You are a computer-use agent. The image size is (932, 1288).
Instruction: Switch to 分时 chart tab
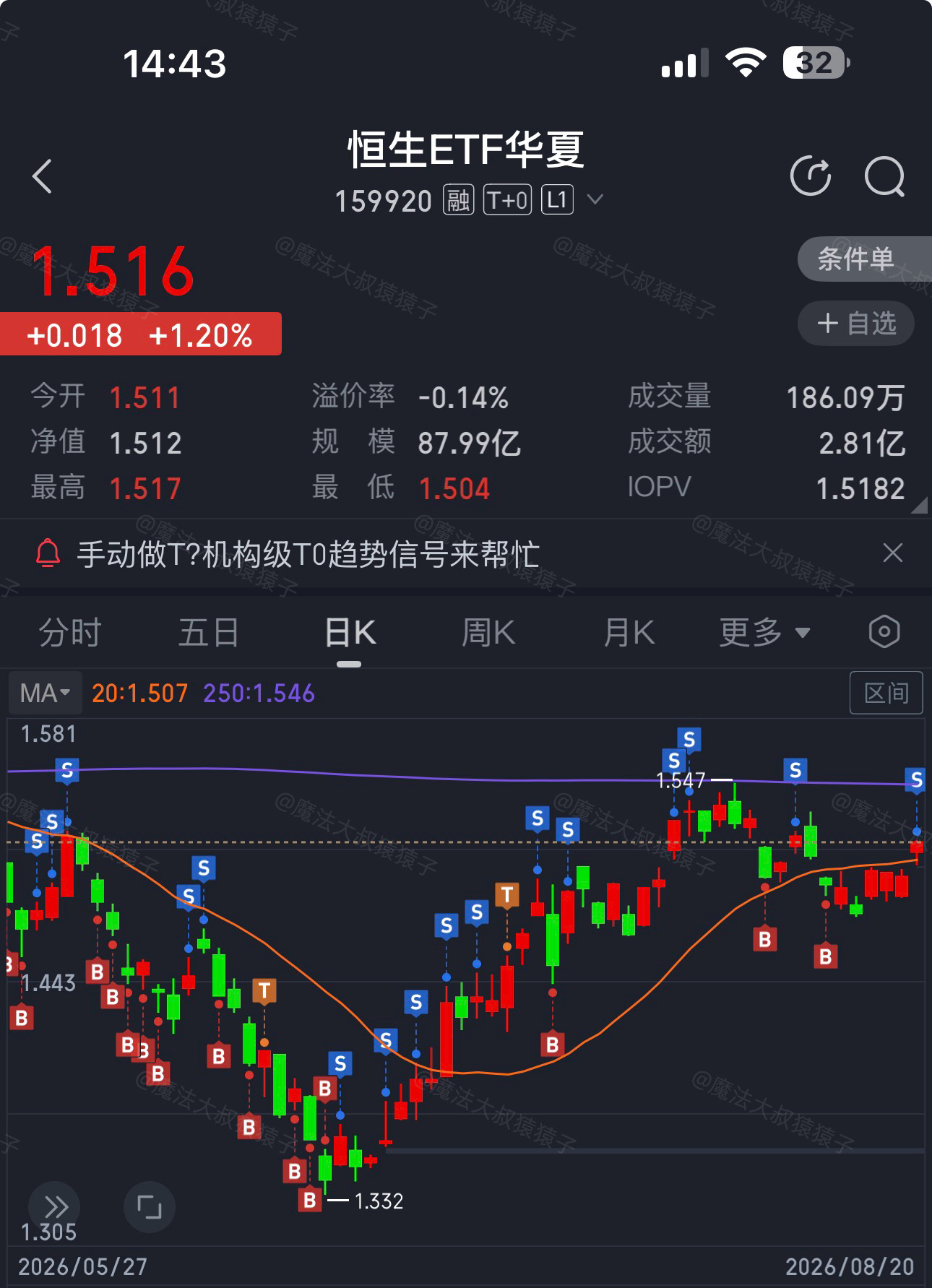[69, 633]
